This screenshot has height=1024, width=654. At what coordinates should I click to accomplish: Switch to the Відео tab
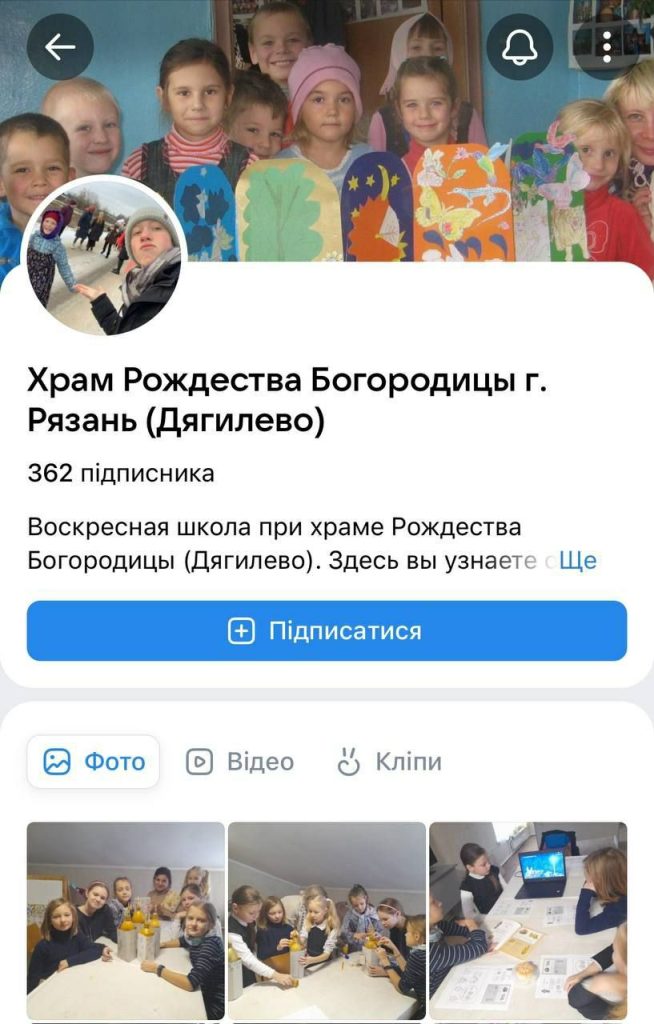coord(240,762)
